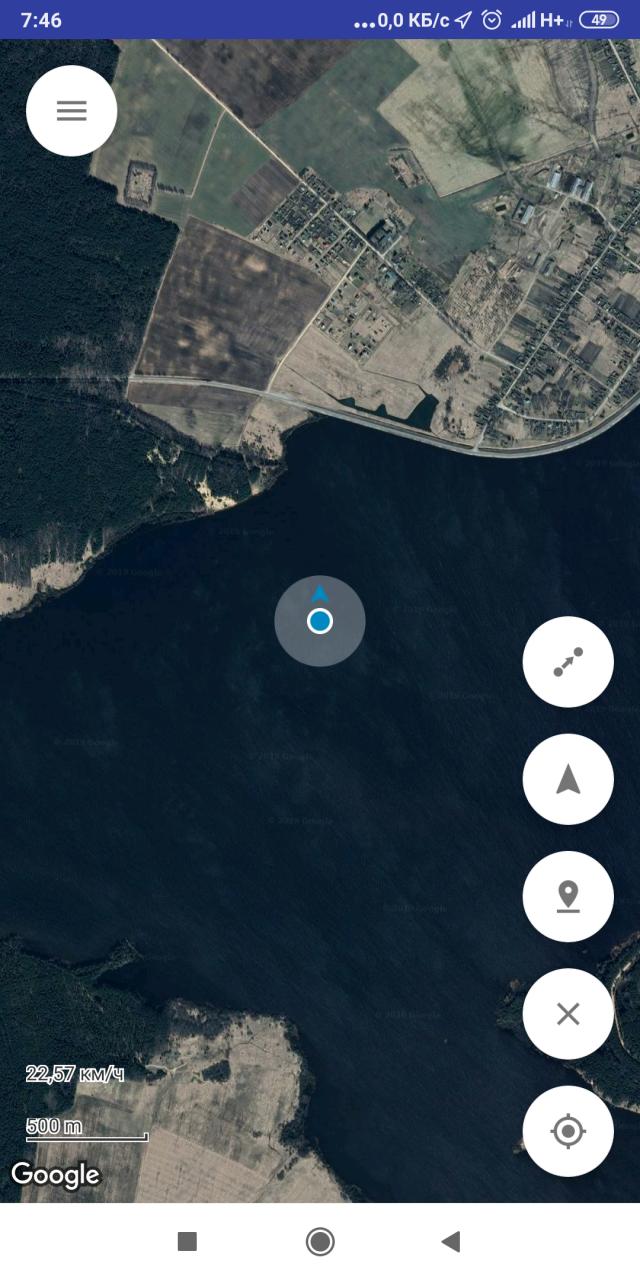
Task: Add a location pin marker
Action: coord(568,896)
